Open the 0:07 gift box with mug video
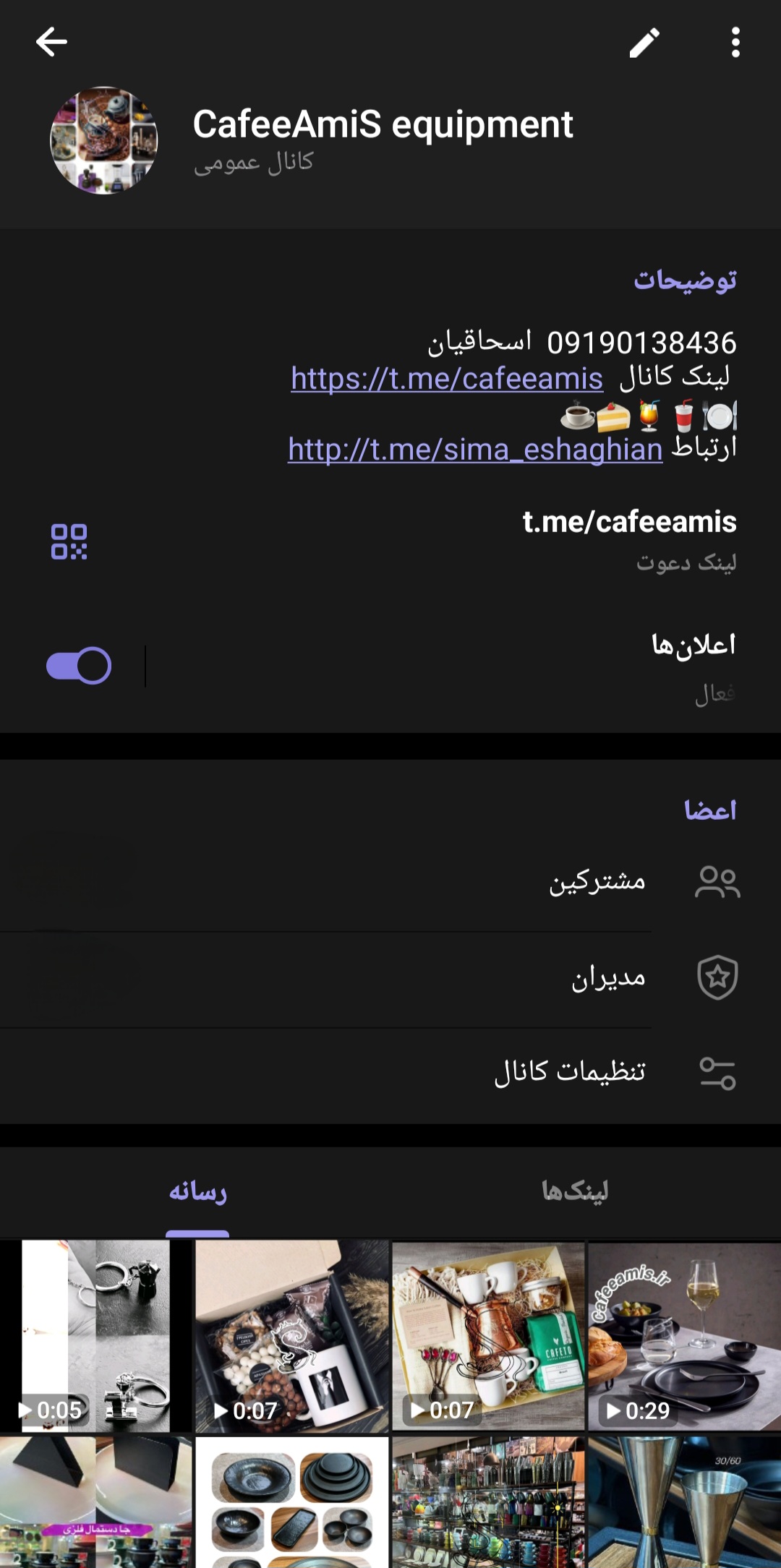Image resolution: width=781 pixels, height=1568 pixels. [292, 1336]
